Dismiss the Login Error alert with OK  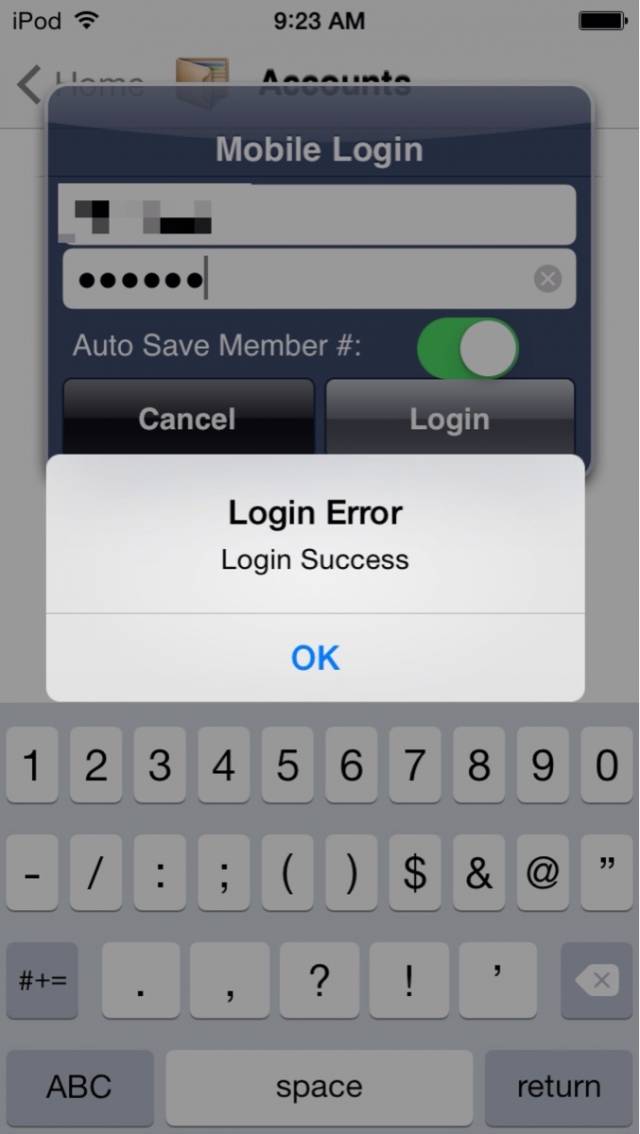(315, 657)
